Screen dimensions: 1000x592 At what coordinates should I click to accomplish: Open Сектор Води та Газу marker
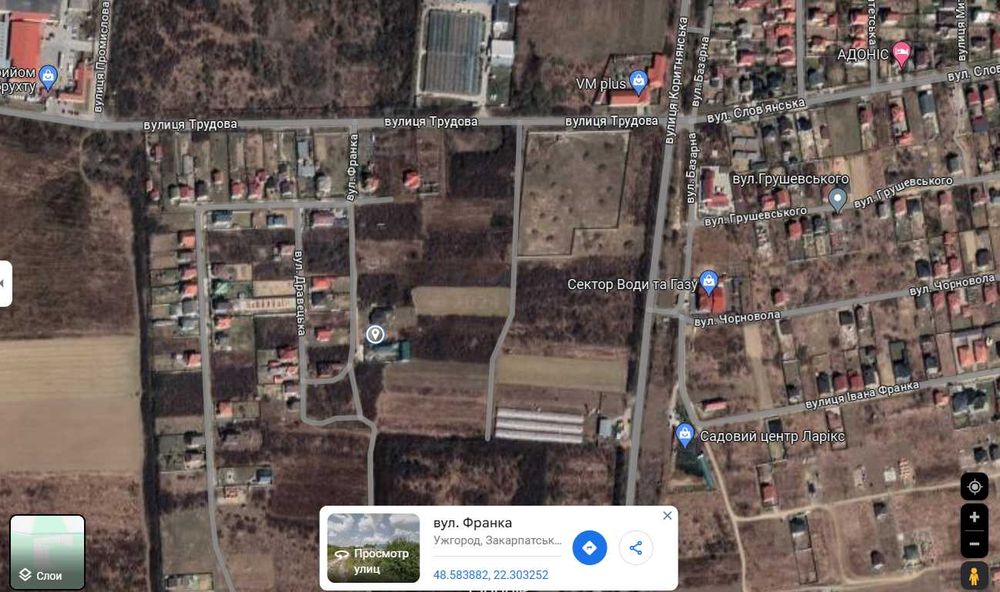(x=709, y=280)
